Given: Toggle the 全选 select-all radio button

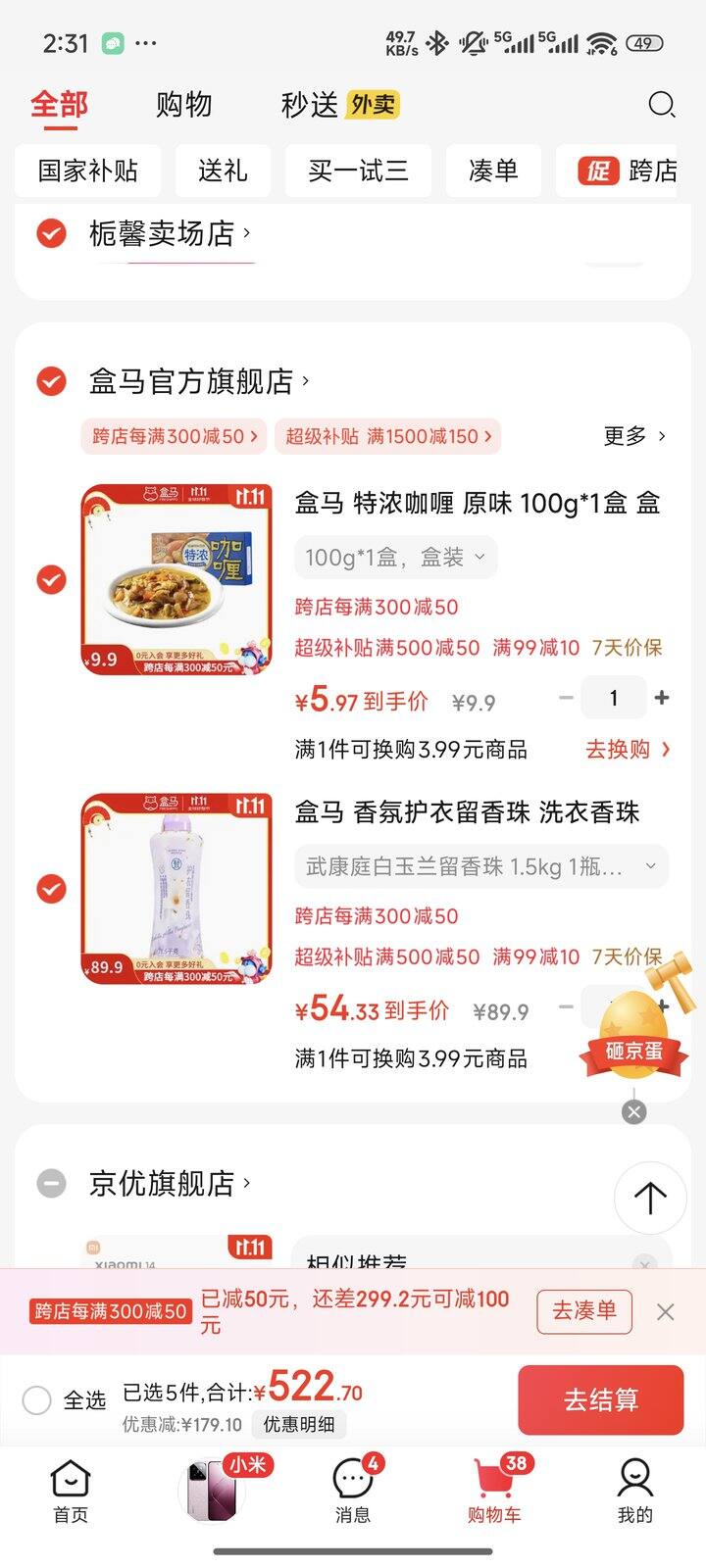Looking at the screenshot, I should point(37,1400).
